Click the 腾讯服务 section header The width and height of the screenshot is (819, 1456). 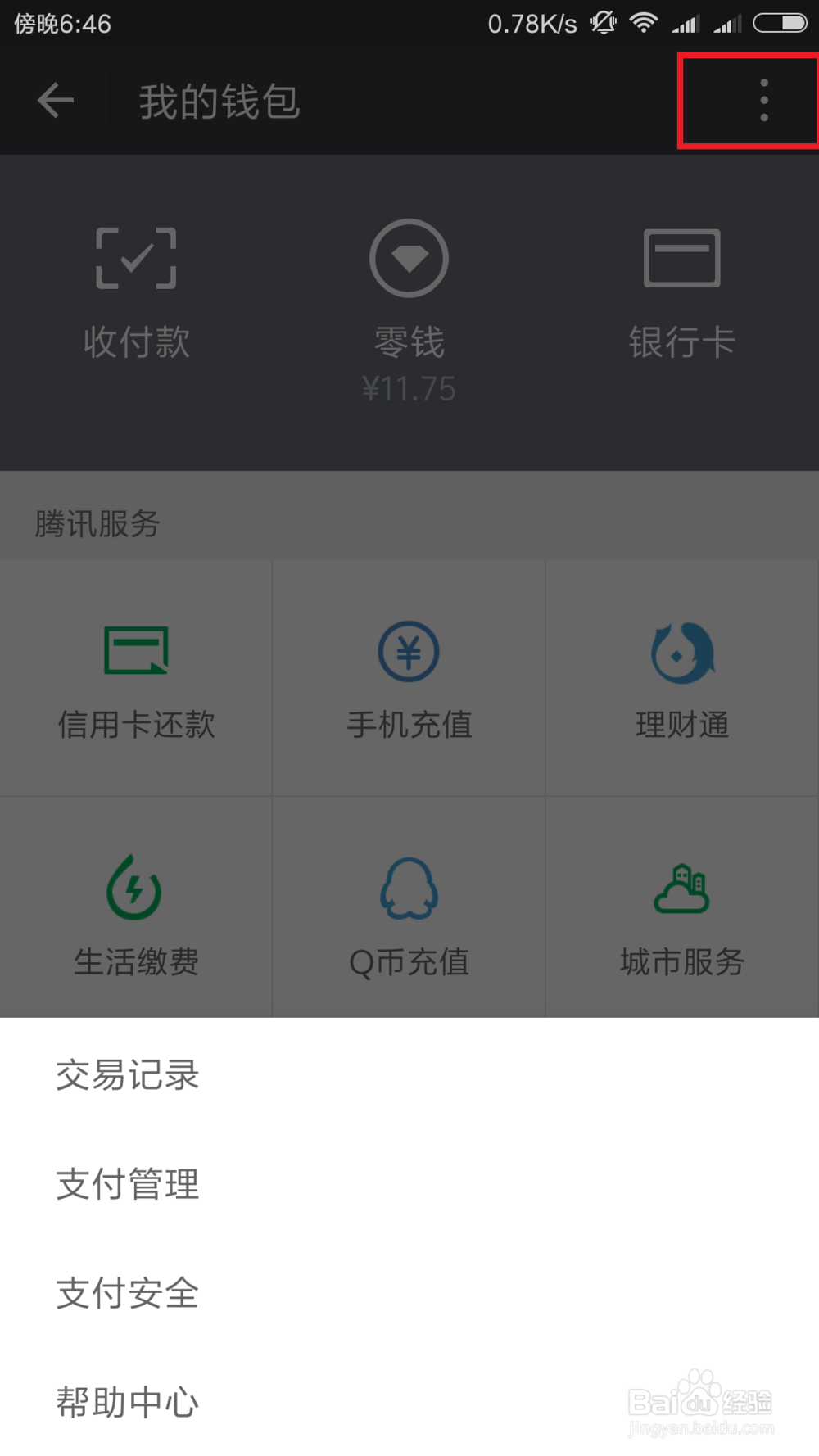point(97,525)
